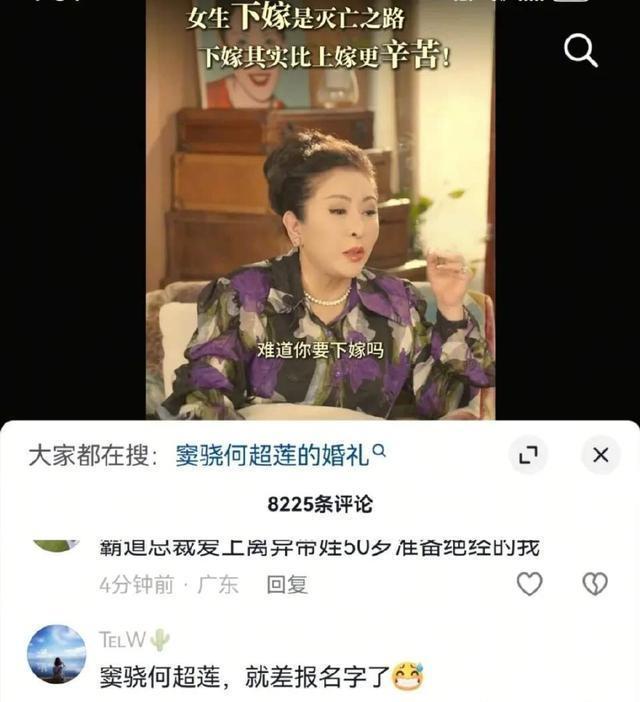Open the search magnifier over the video
The width and height of the screenshot is (640, 702).
coord(581,50)
